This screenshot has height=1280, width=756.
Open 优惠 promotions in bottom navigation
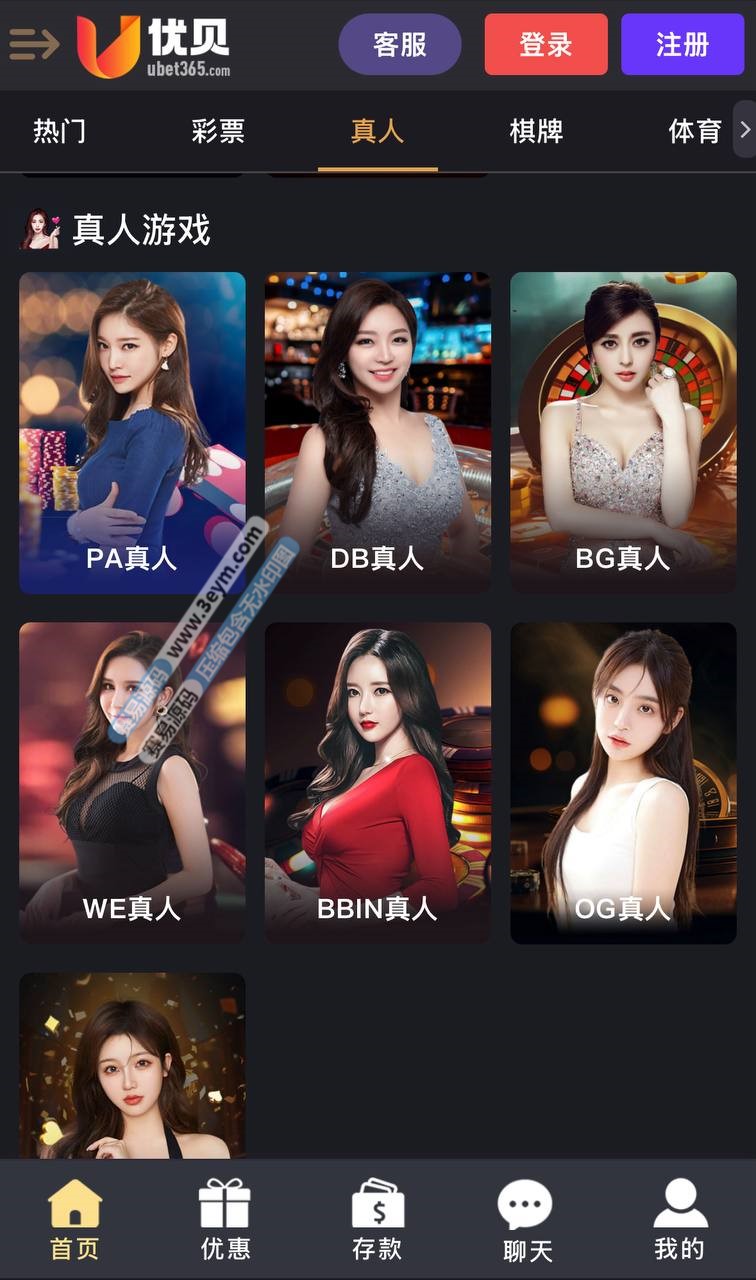(x=225, y=1220)
